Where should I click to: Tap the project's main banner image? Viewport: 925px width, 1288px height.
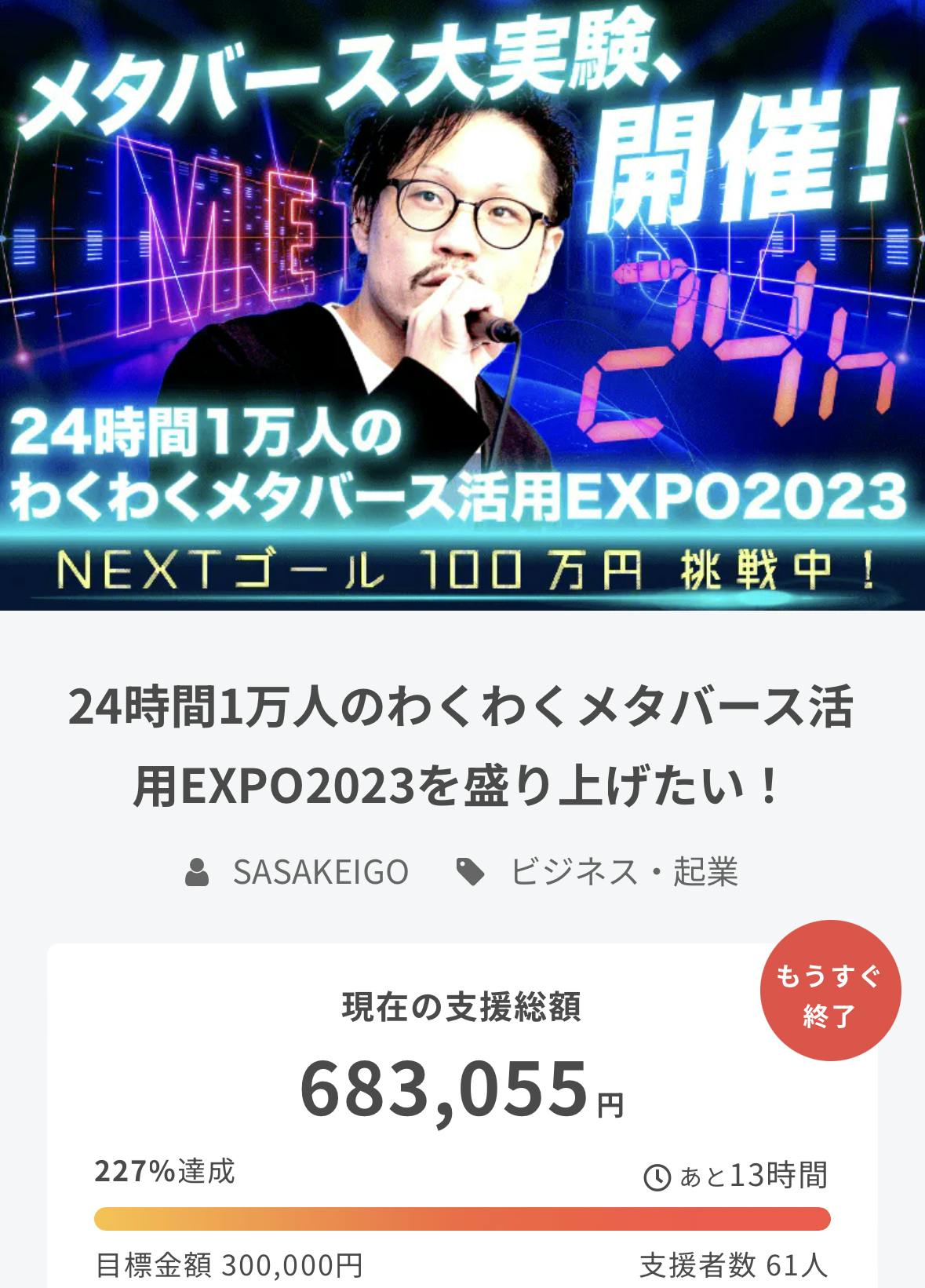[462, 305]
